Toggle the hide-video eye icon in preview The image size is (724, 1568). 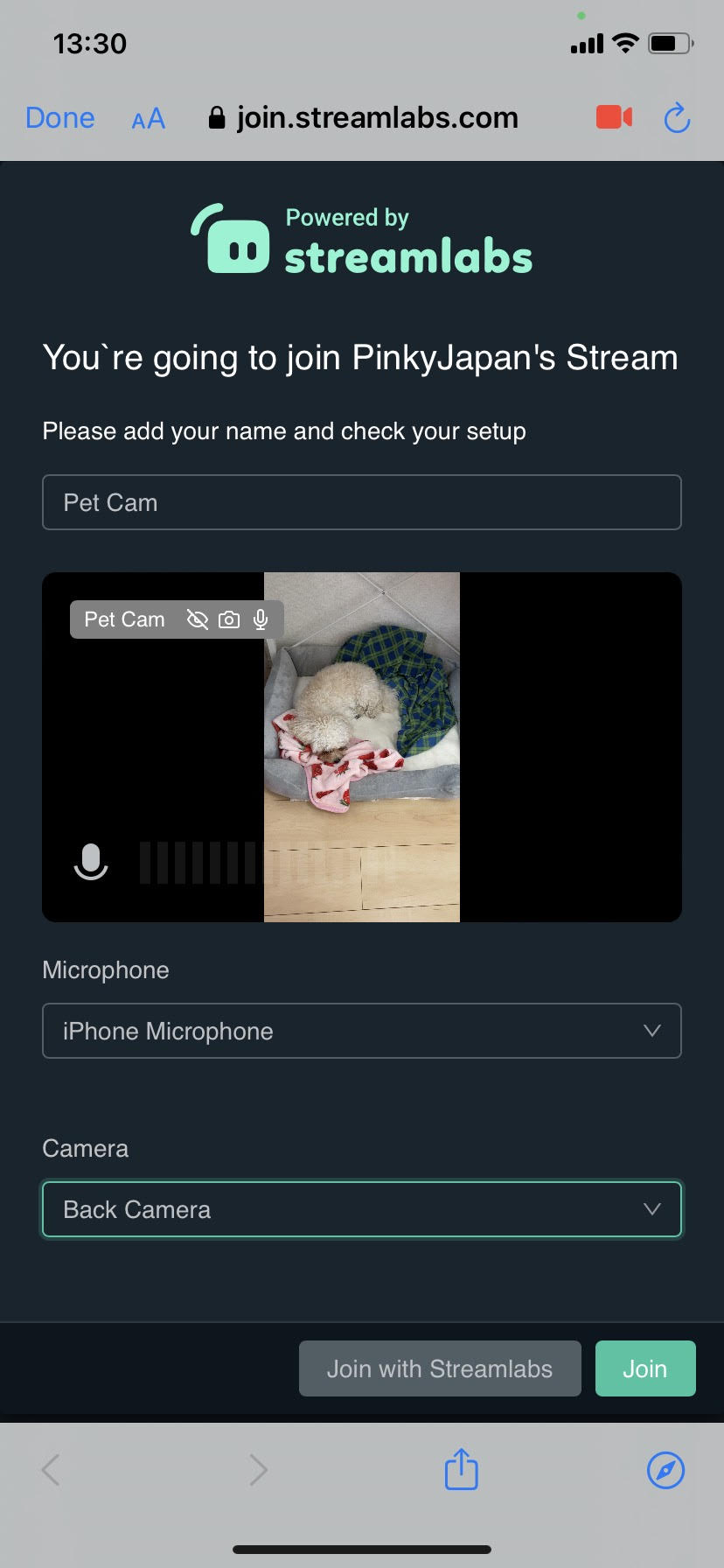(x=198, y=620)
